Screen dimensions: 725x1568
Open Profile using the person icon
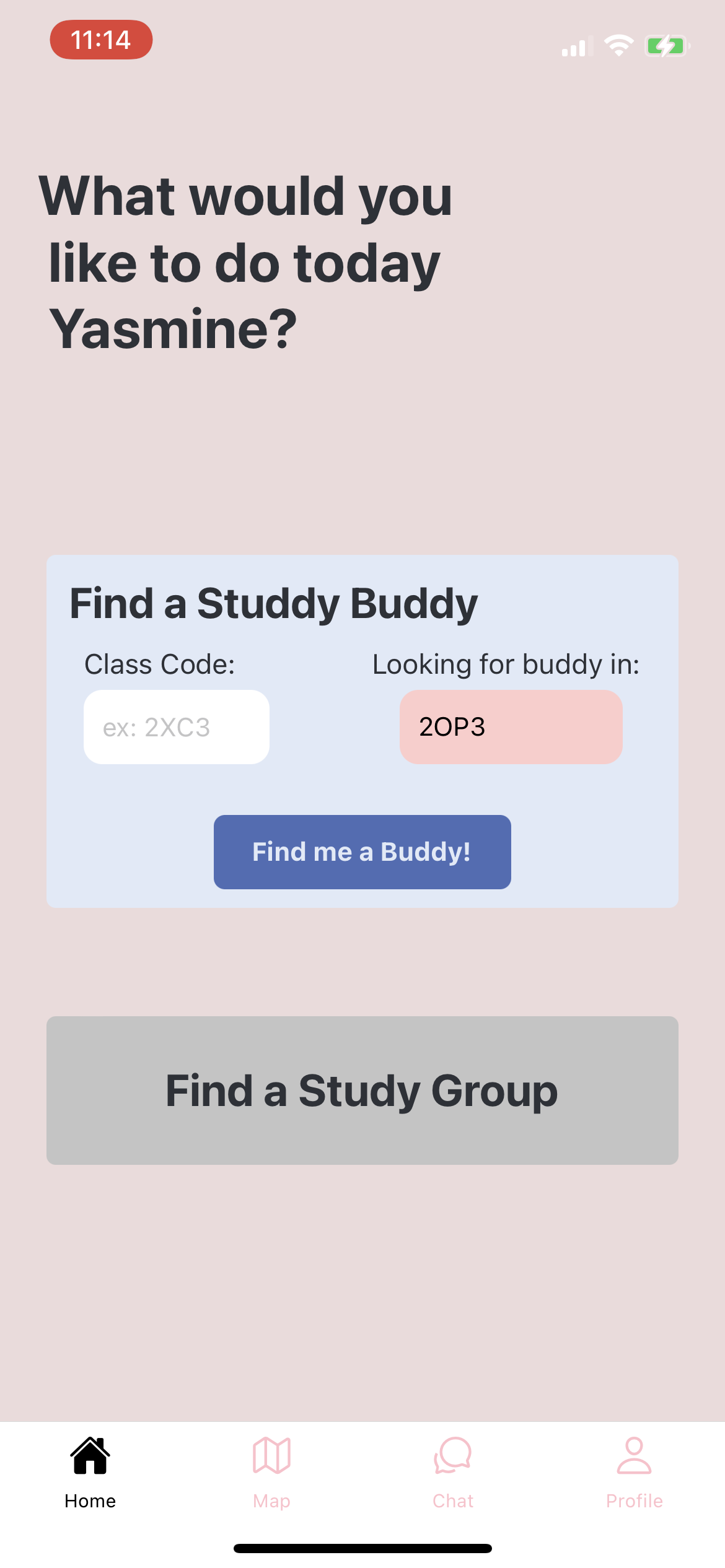click(x=634, y=1455)
